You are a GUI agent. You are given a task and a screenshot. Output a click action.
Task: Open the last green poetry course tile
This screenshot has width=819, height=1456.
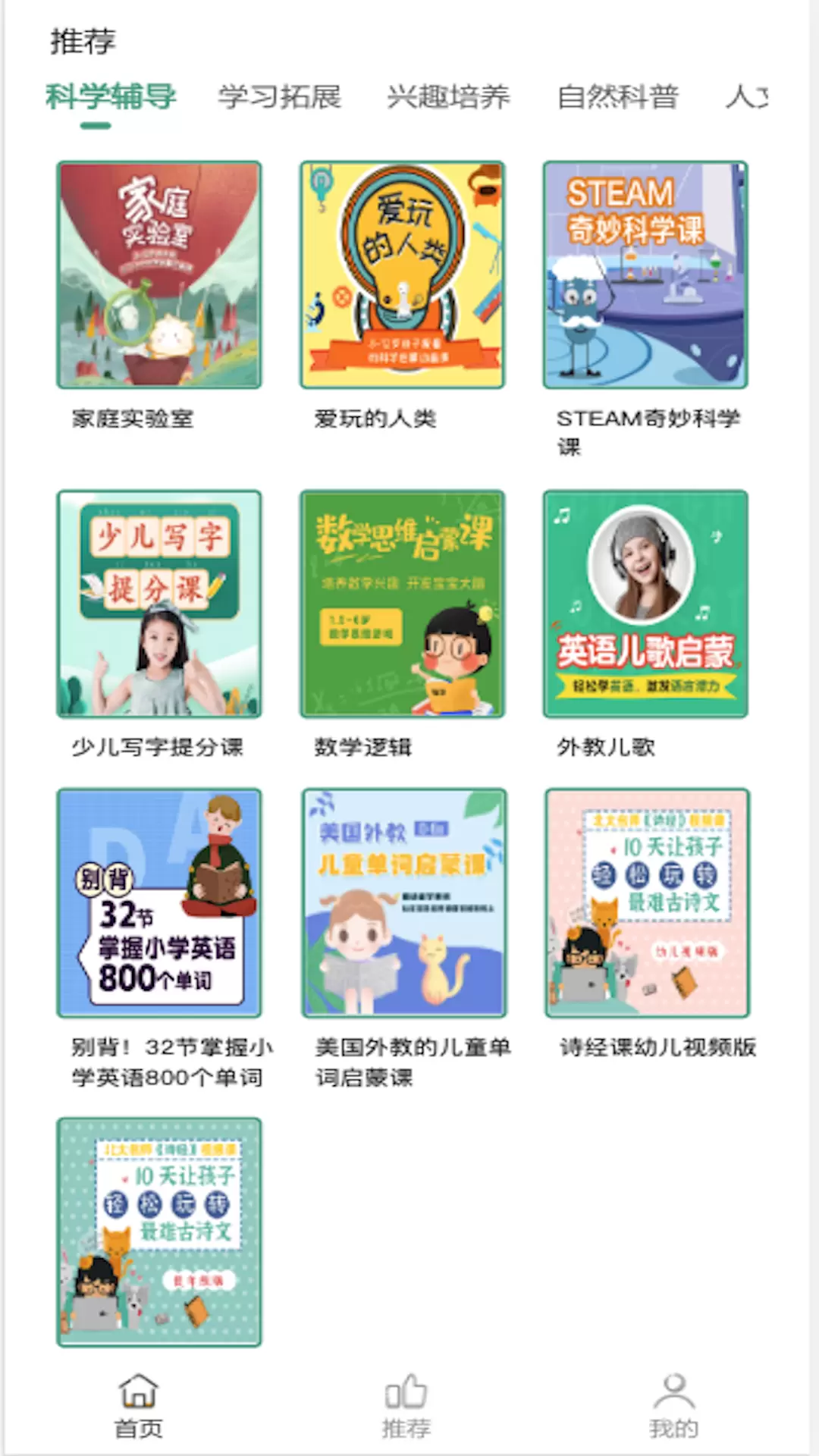[159, 1232]
